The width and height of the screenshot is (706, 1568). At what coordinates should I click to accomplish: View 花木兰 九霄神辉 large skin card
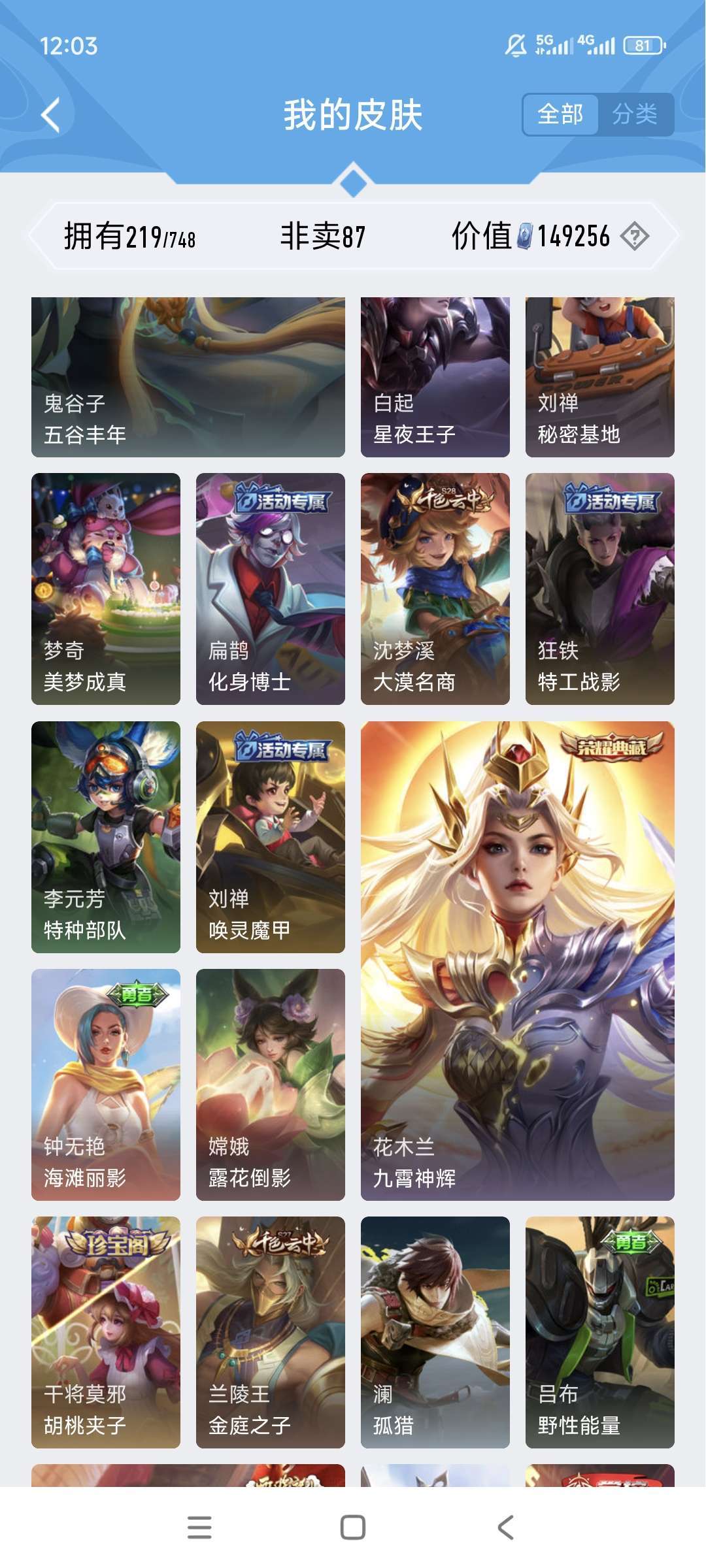(518, 961)
